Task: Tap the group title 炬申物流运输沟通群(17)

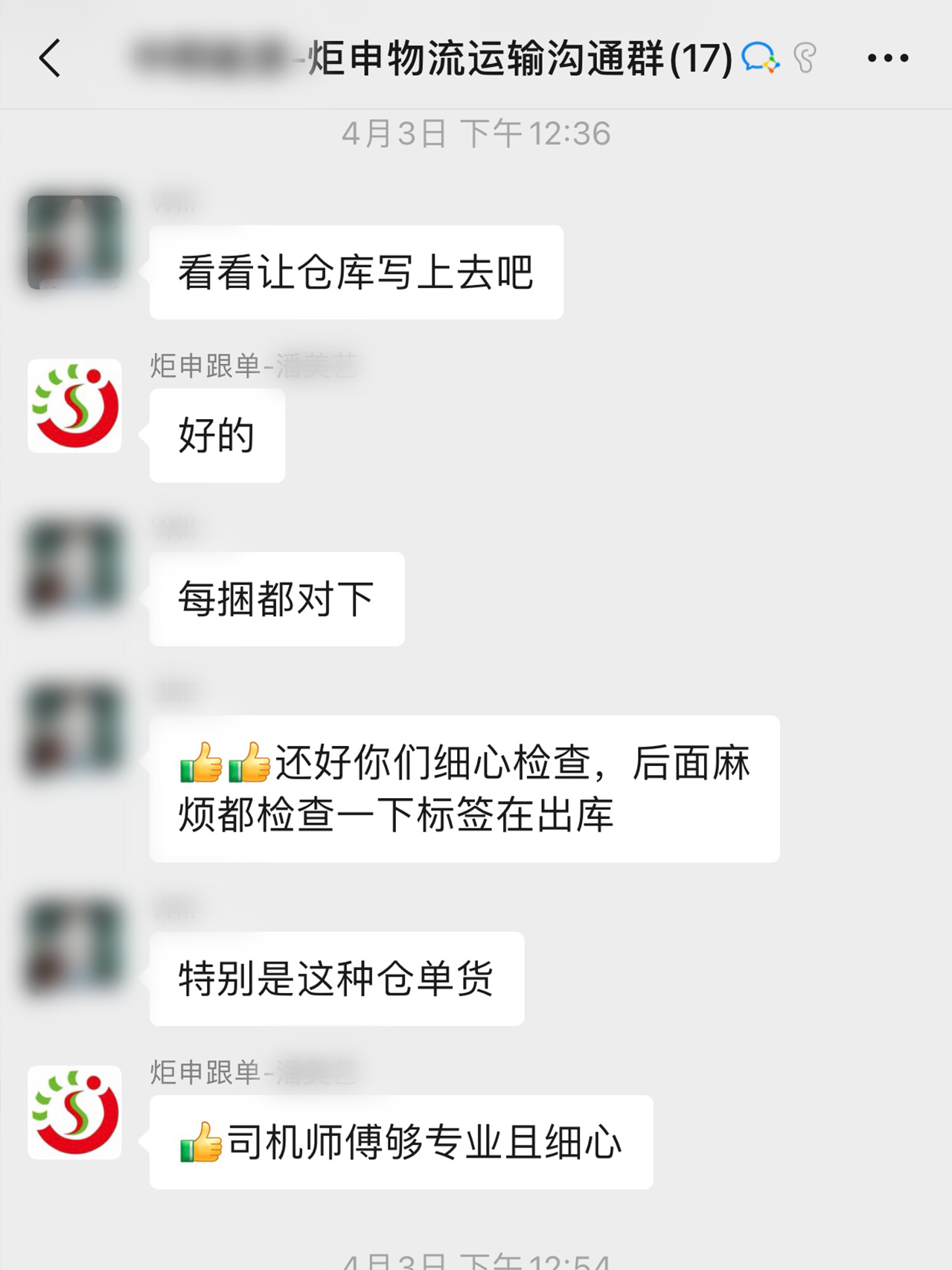Action: pos(514,57)
